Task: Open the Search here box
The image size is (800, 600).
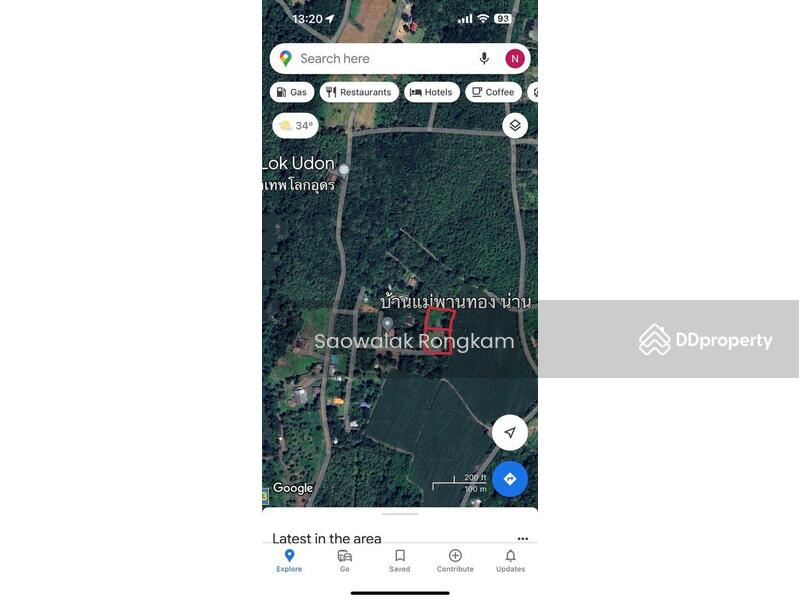Action: tap(380, 59)
